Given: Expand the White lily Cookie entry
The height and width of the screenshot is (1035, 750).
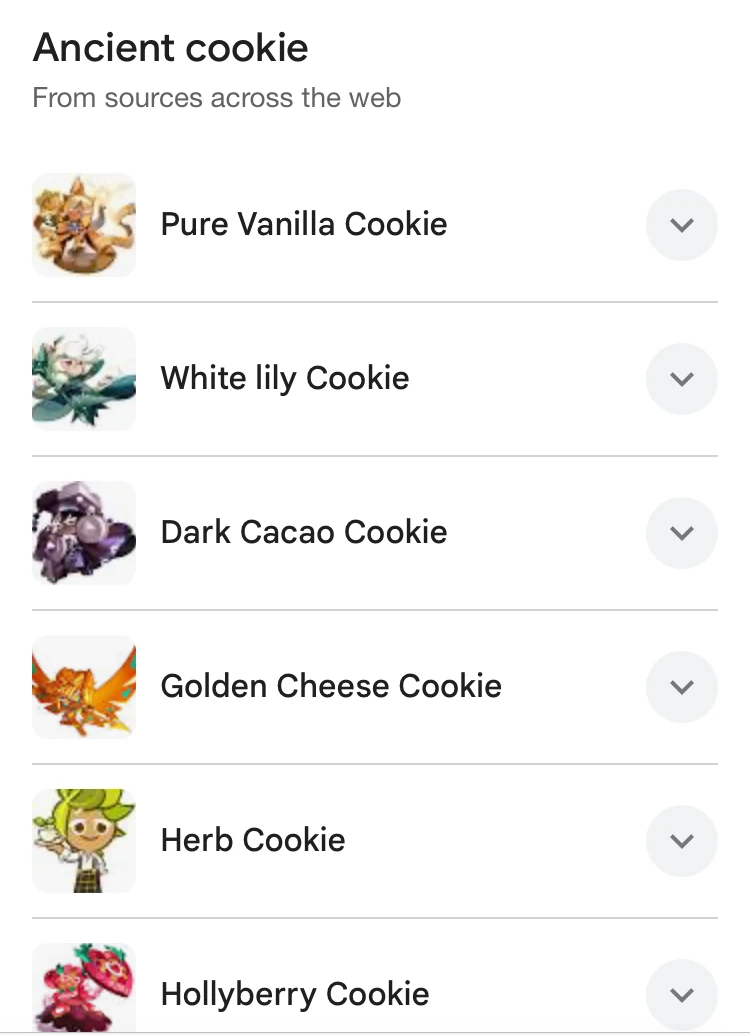Looking at the screenshot, I should click(682, 379).
